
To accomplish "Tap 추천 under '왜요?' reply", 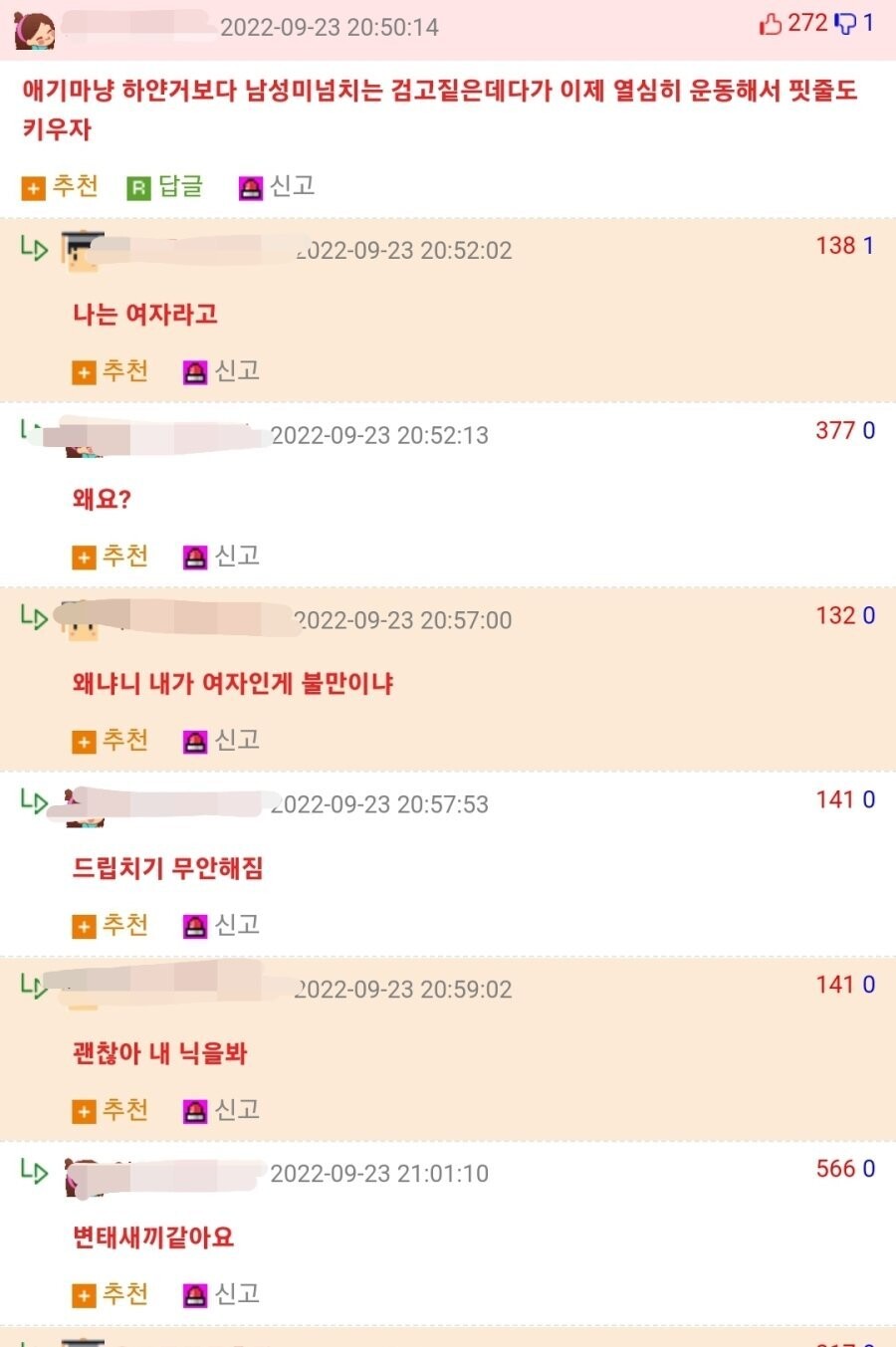I will click(111, 556).
